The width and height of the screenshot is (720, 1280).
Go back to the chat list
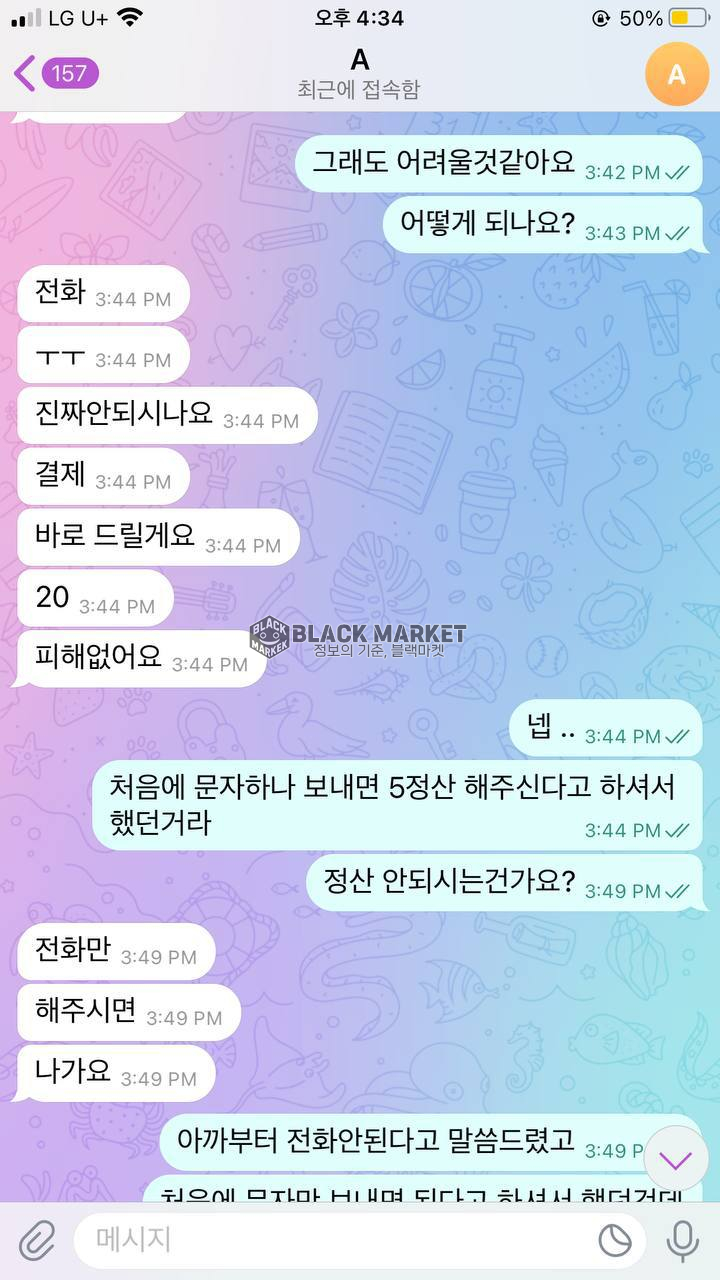click(x=55, y=73)
